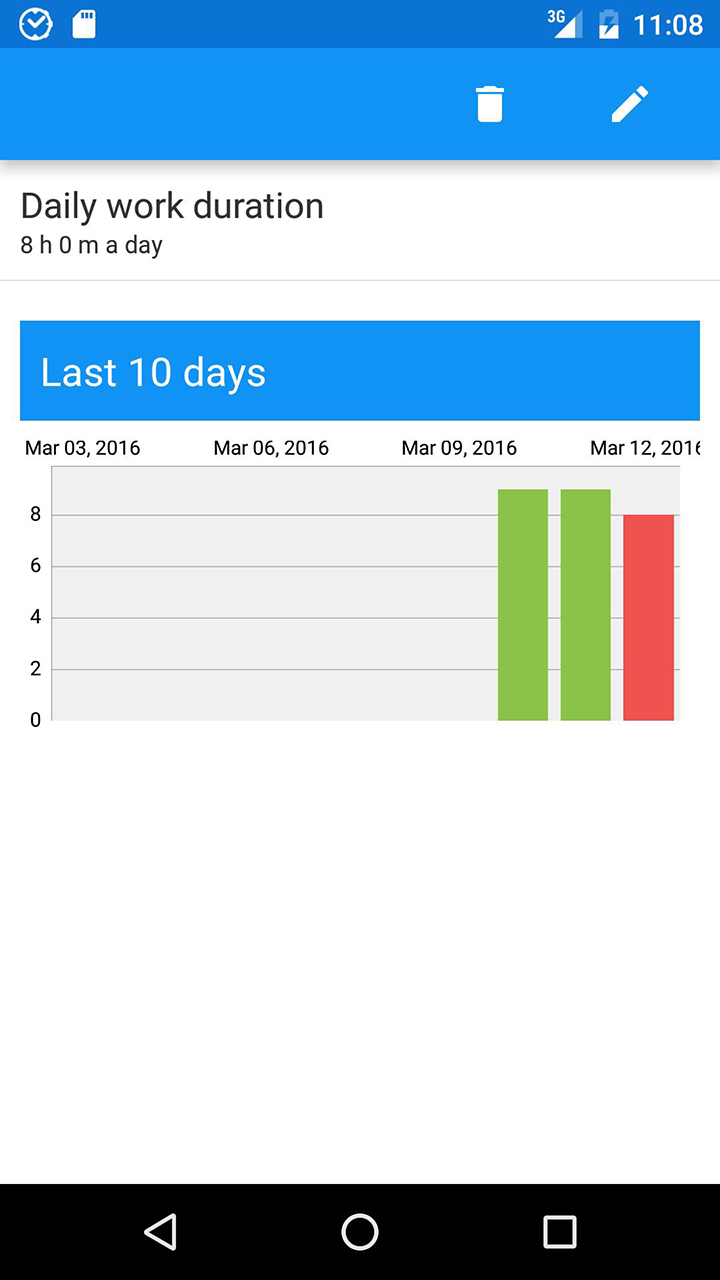The image size is (720, 1280).
Task: Tap the SD card status bar icon
Action: (x=83, y=23)
